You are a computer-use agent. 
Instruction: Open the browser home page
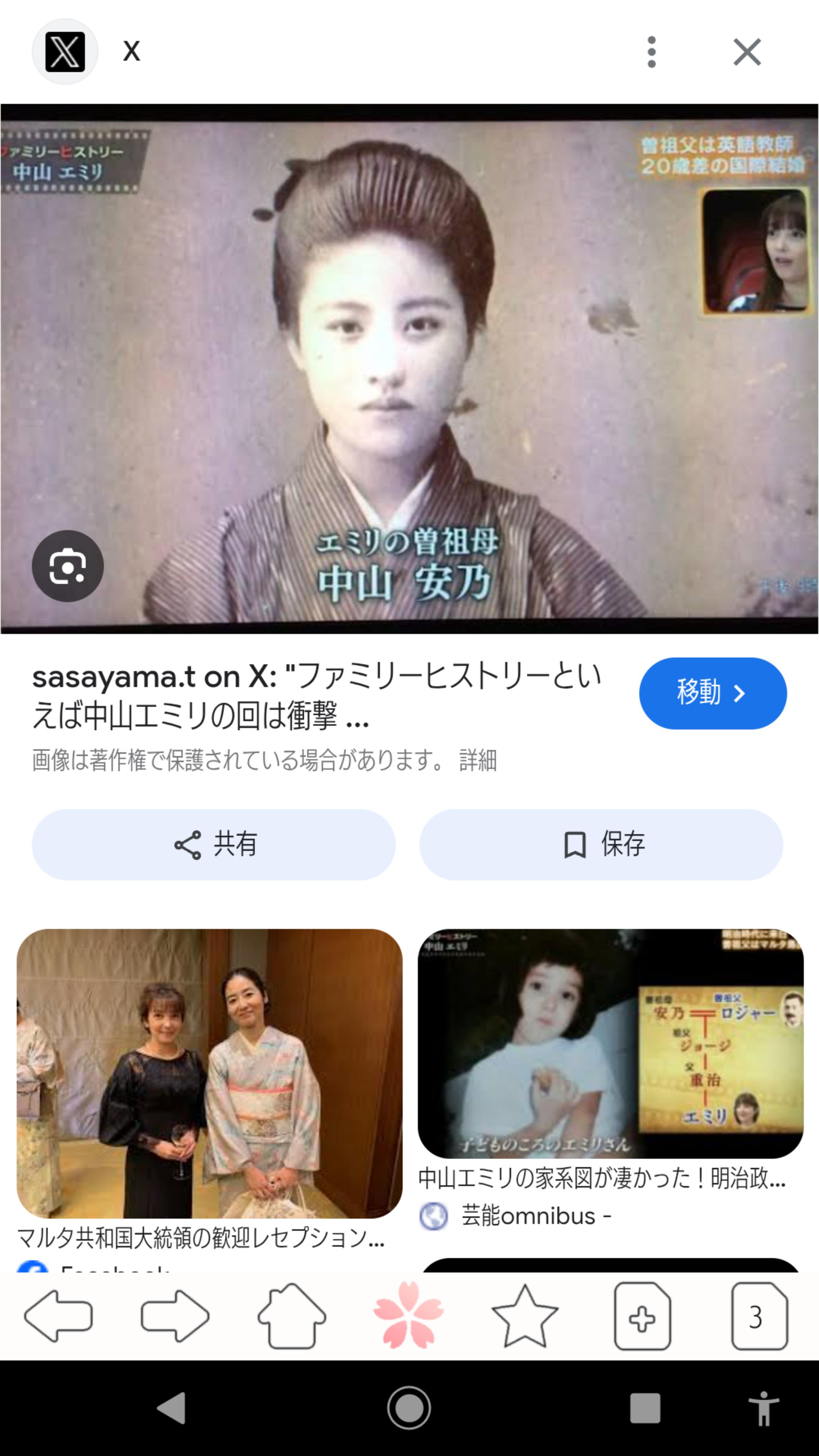[292, 1316]
